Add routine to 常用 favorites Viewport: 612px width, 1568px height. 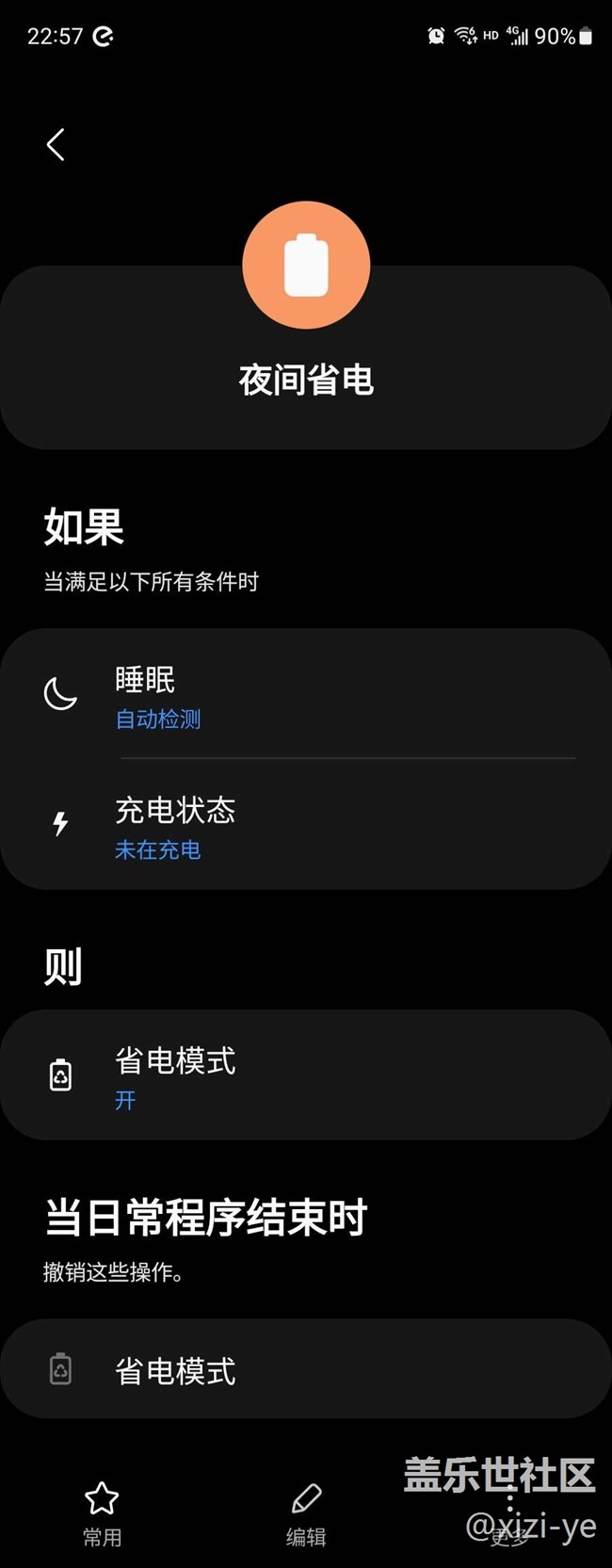tap(102, 1512)
